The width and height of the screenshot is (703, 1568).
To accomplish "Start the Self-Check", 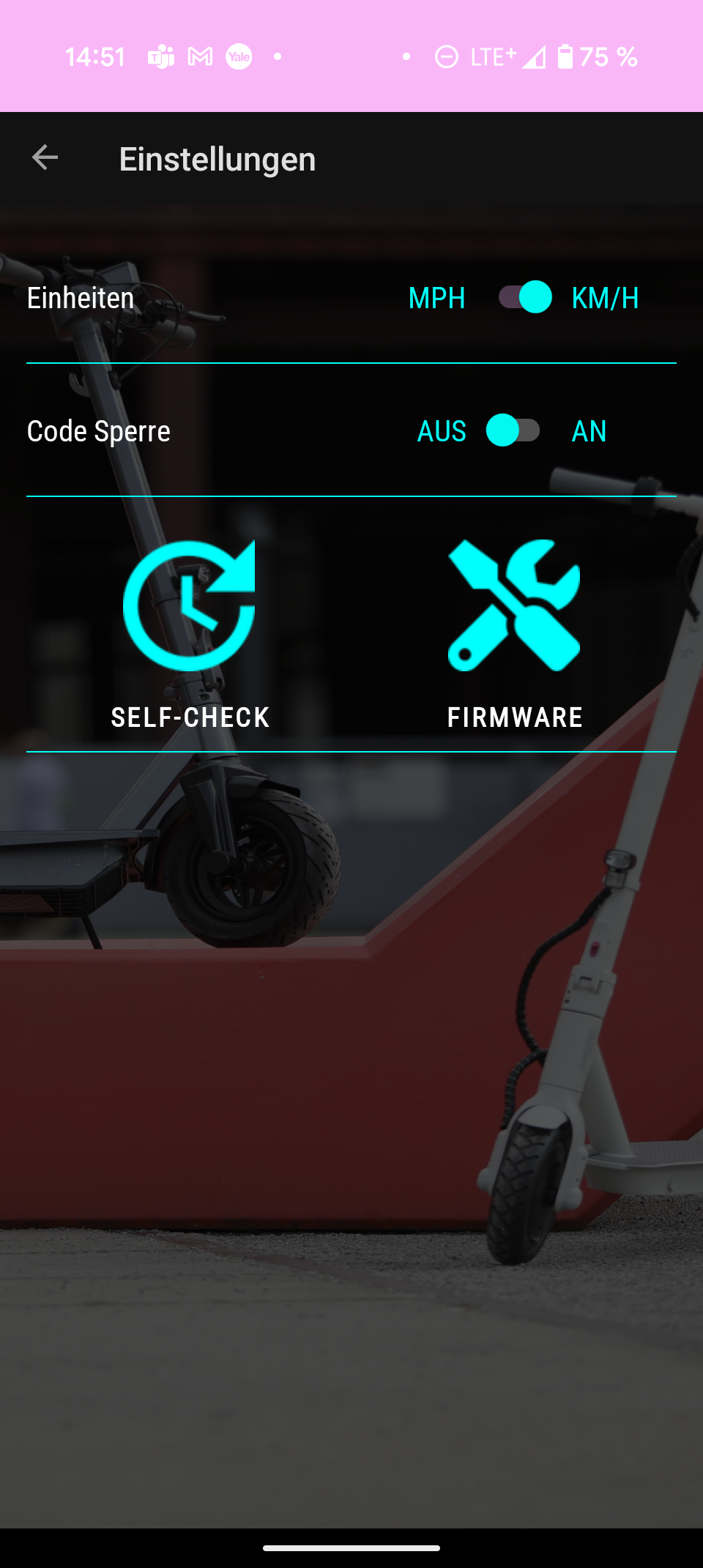I will [190, 635].
